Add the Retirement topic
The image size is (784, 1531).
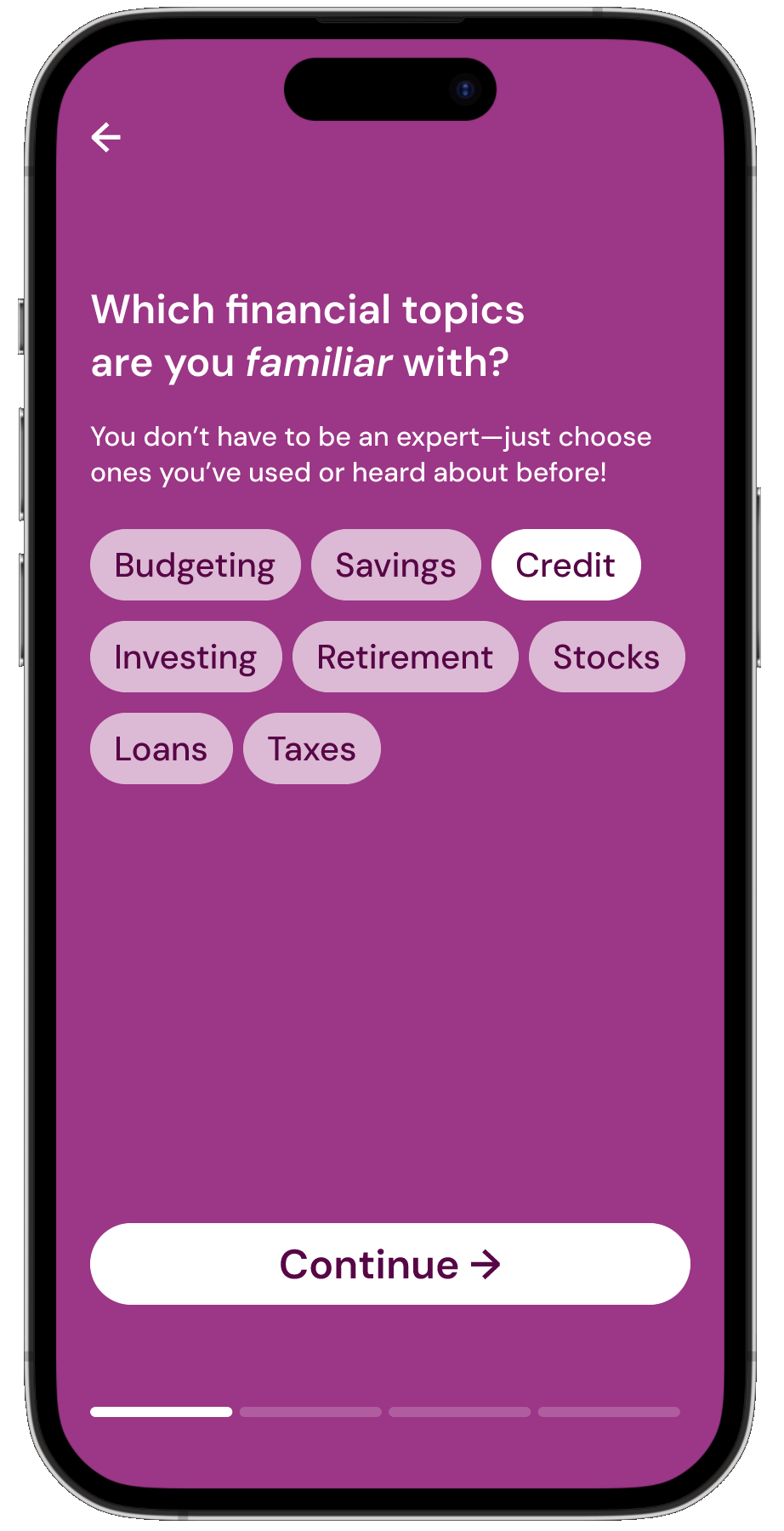pyautogui.click(x=405, y=657)
